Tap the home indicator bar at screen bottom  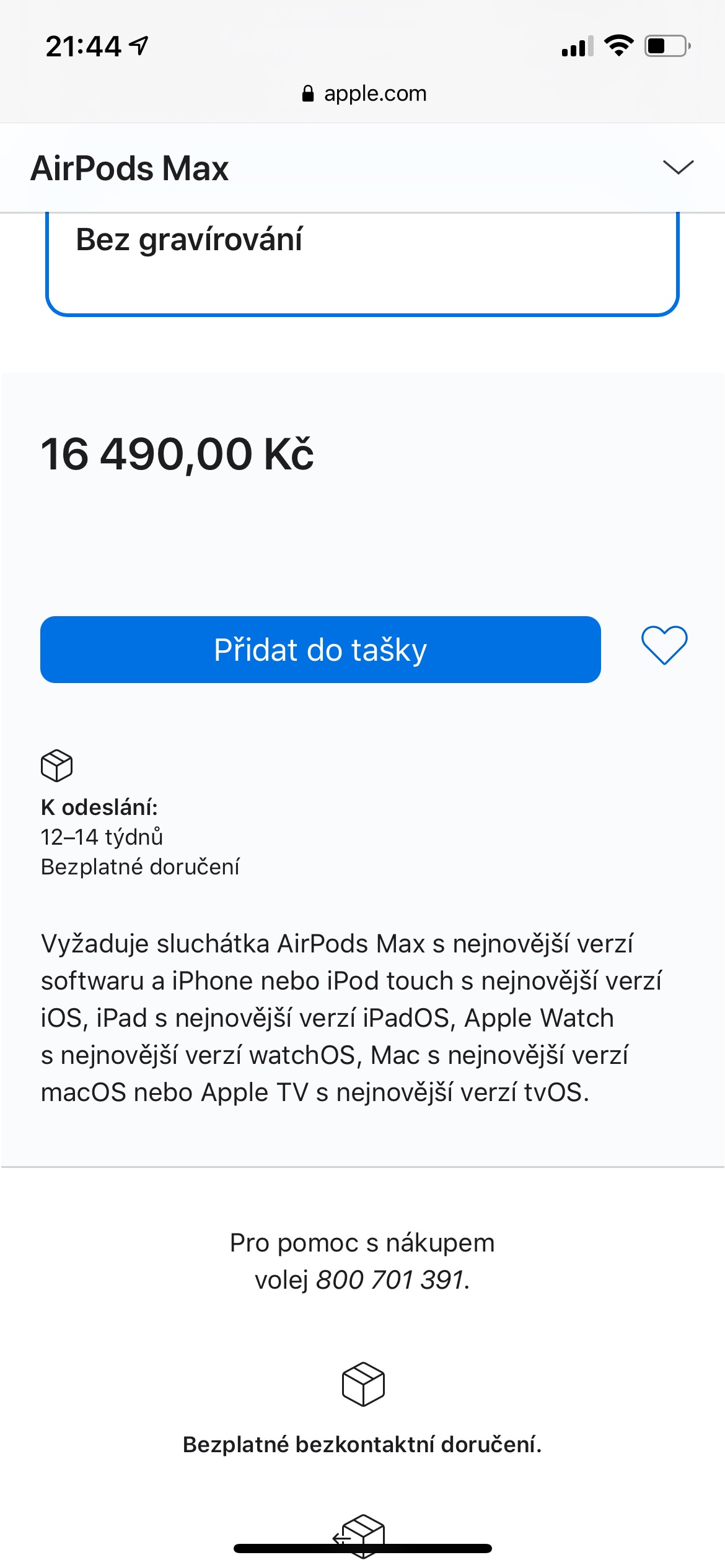[362, 1548]
